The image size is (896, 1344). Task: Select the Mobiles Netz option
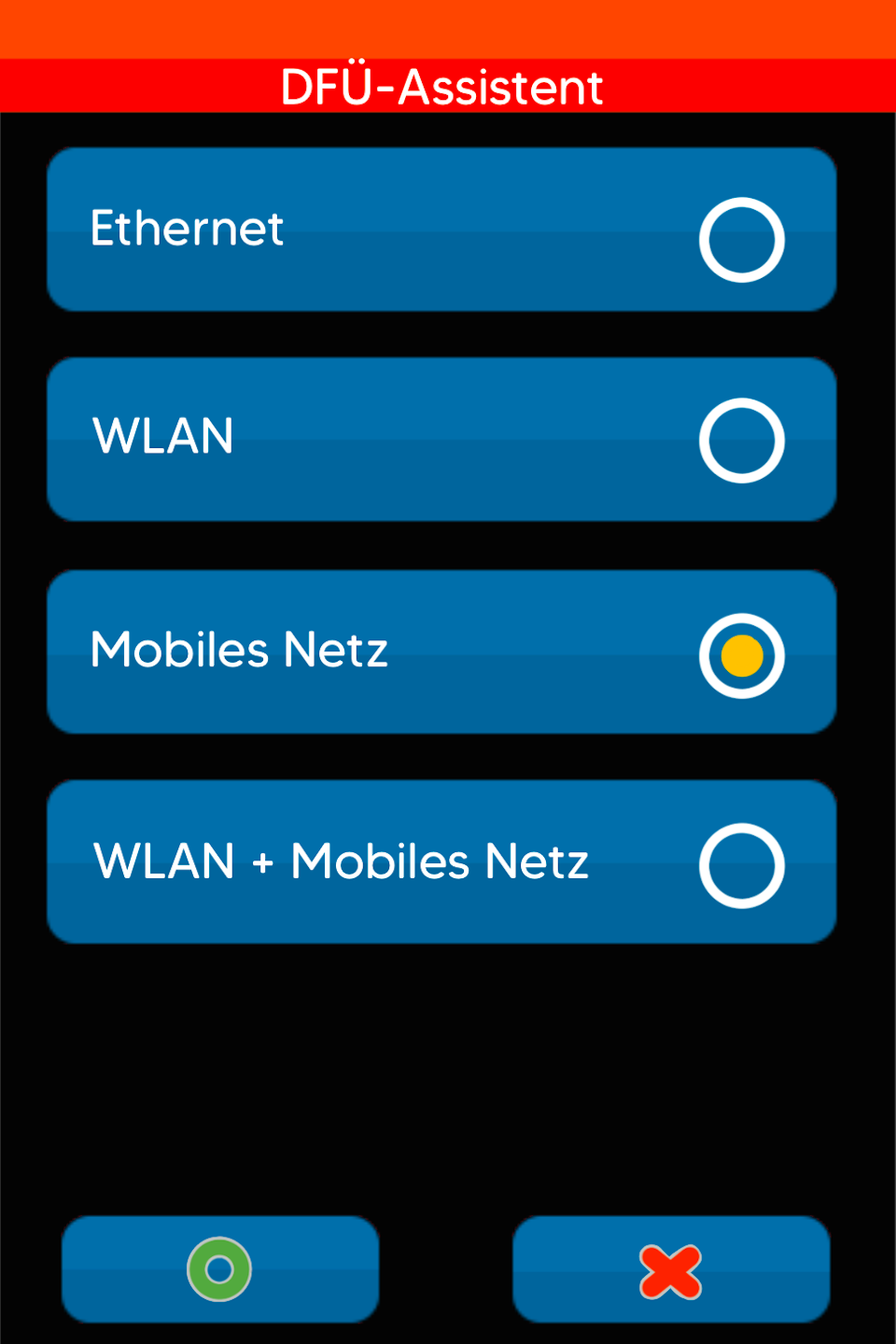pyautogui.click(x=441, y=651)
